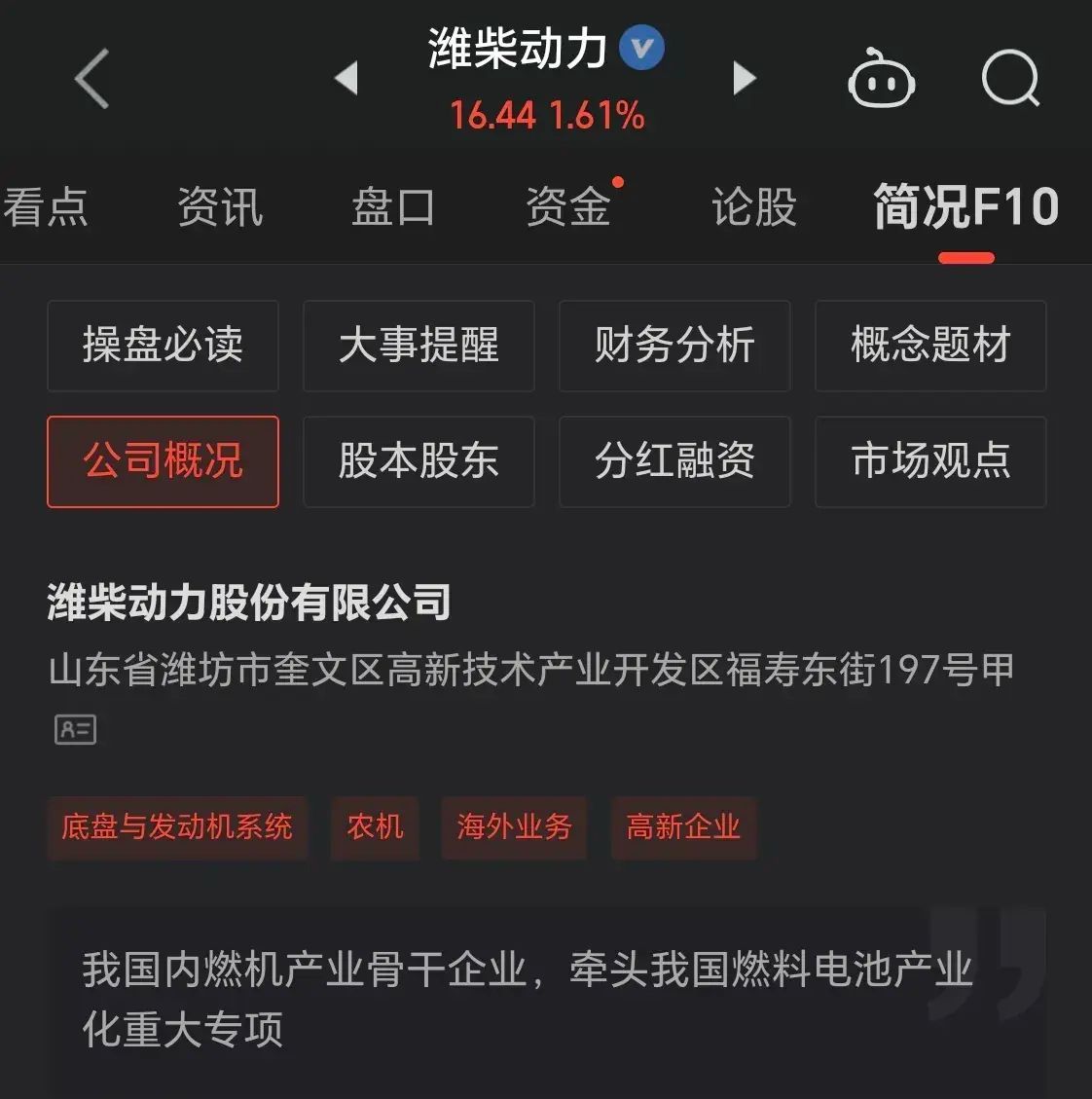The image size is (1092, 1099).
Task: Switch to the 看点 tab
Action: 47,206
